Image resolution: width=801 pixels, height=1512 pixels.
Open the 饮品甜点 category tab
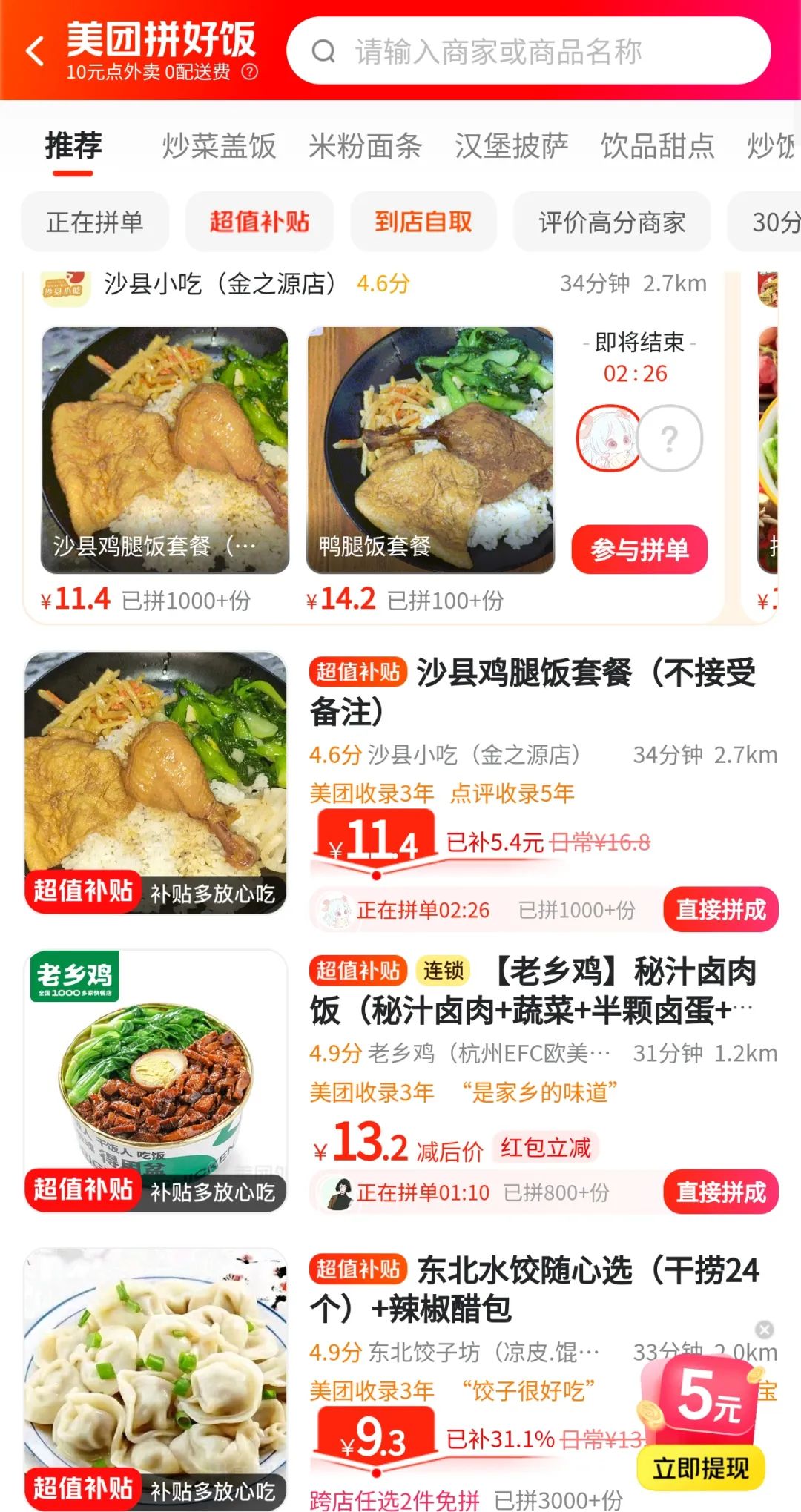click(657, 146)
